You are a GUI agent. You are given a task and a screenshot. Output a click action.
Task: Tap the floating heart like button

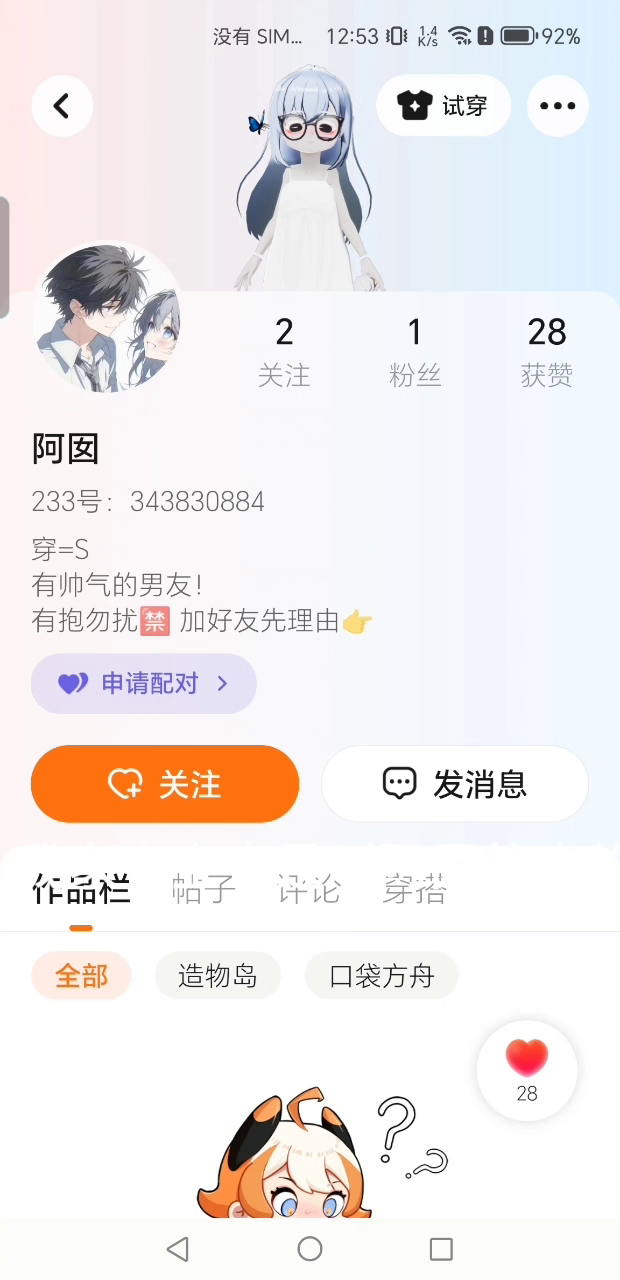click(x=527, y=1070)
